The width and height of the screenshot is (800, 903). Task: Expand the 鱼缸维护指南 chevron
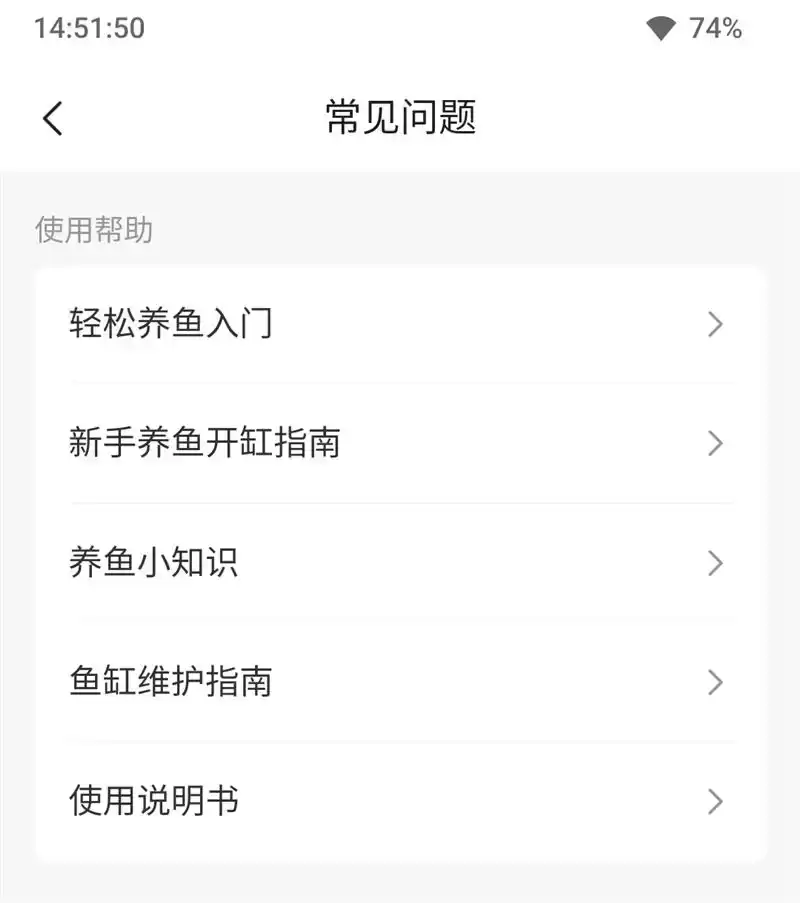[x=714, y=682]
